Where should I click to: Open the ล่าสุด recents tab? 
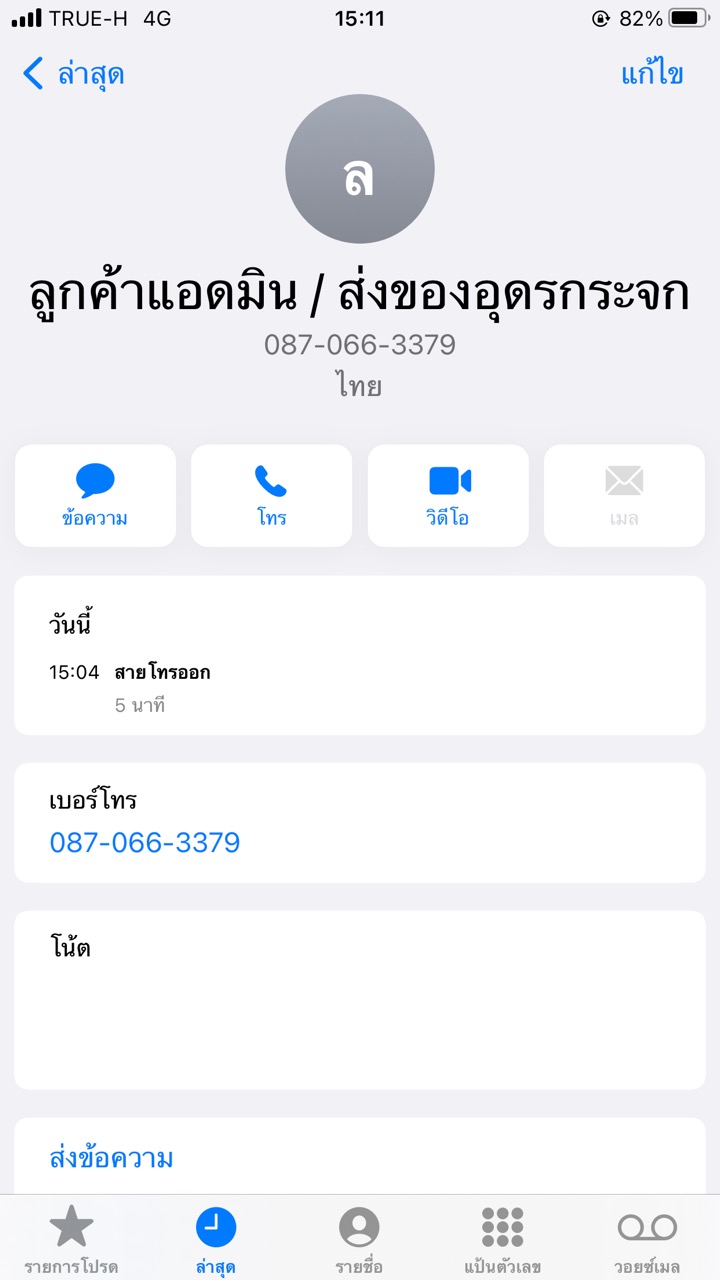pyautogui.click(x=216, y=1240)
